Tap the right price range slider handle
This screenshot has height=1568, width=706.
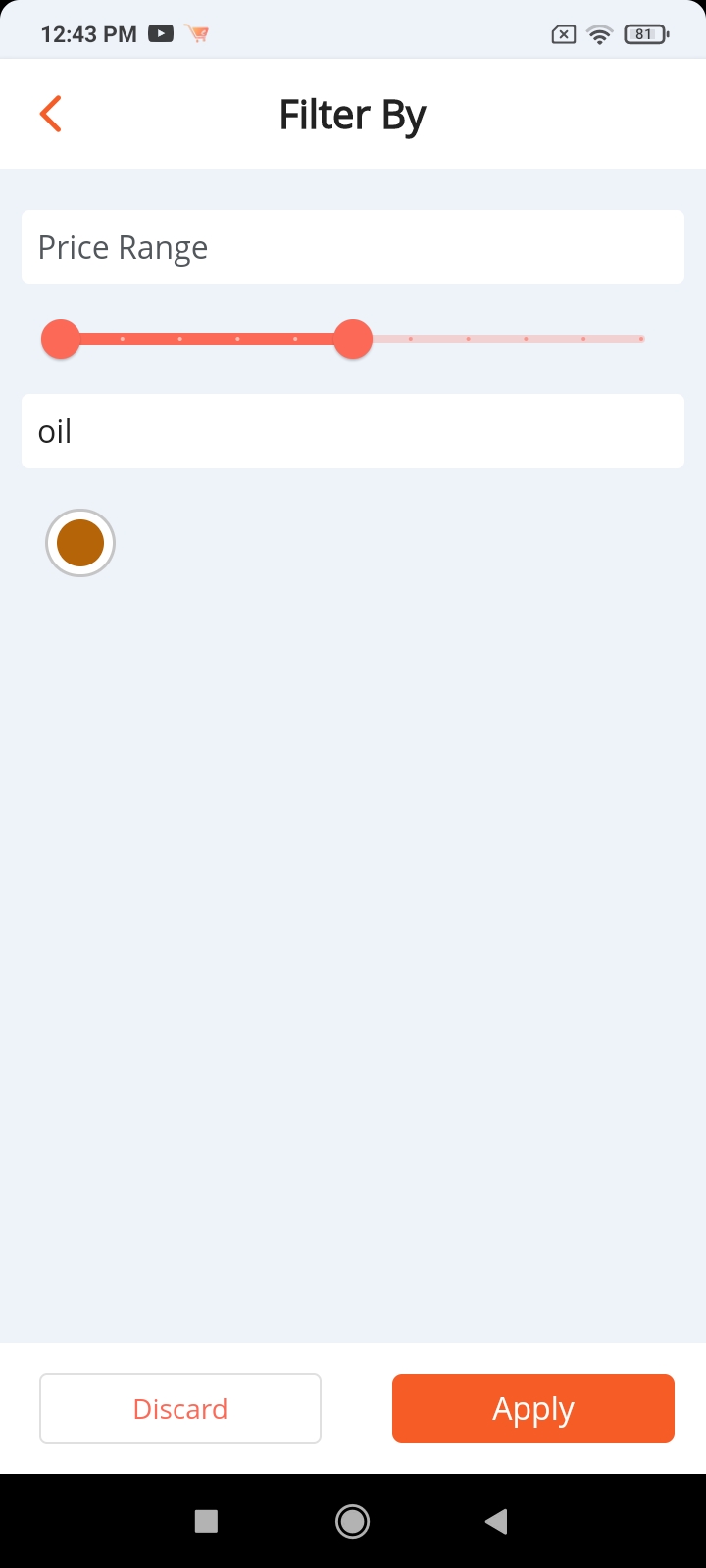(353, 339)
